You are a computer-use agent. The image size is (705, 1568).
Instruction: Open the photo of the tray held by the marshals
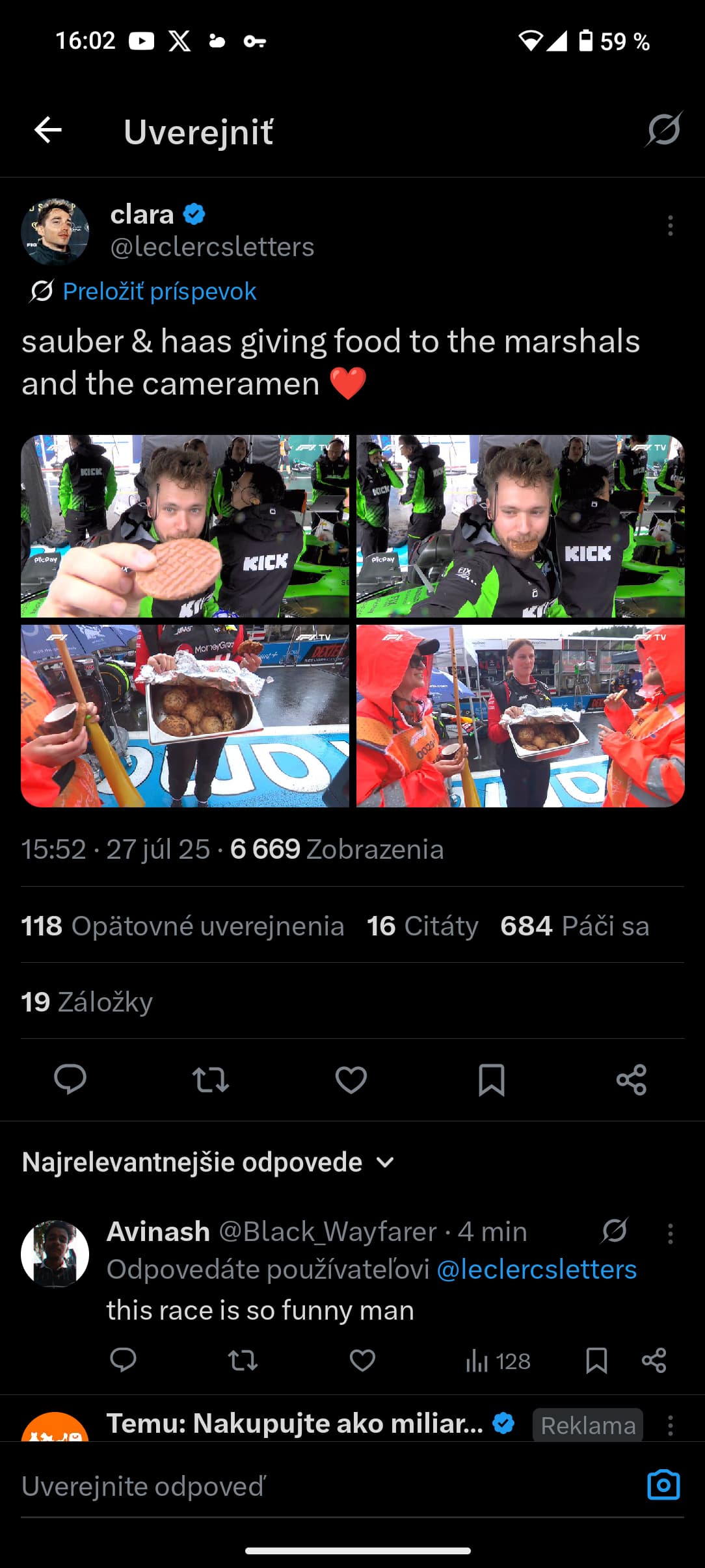(520, 716)
